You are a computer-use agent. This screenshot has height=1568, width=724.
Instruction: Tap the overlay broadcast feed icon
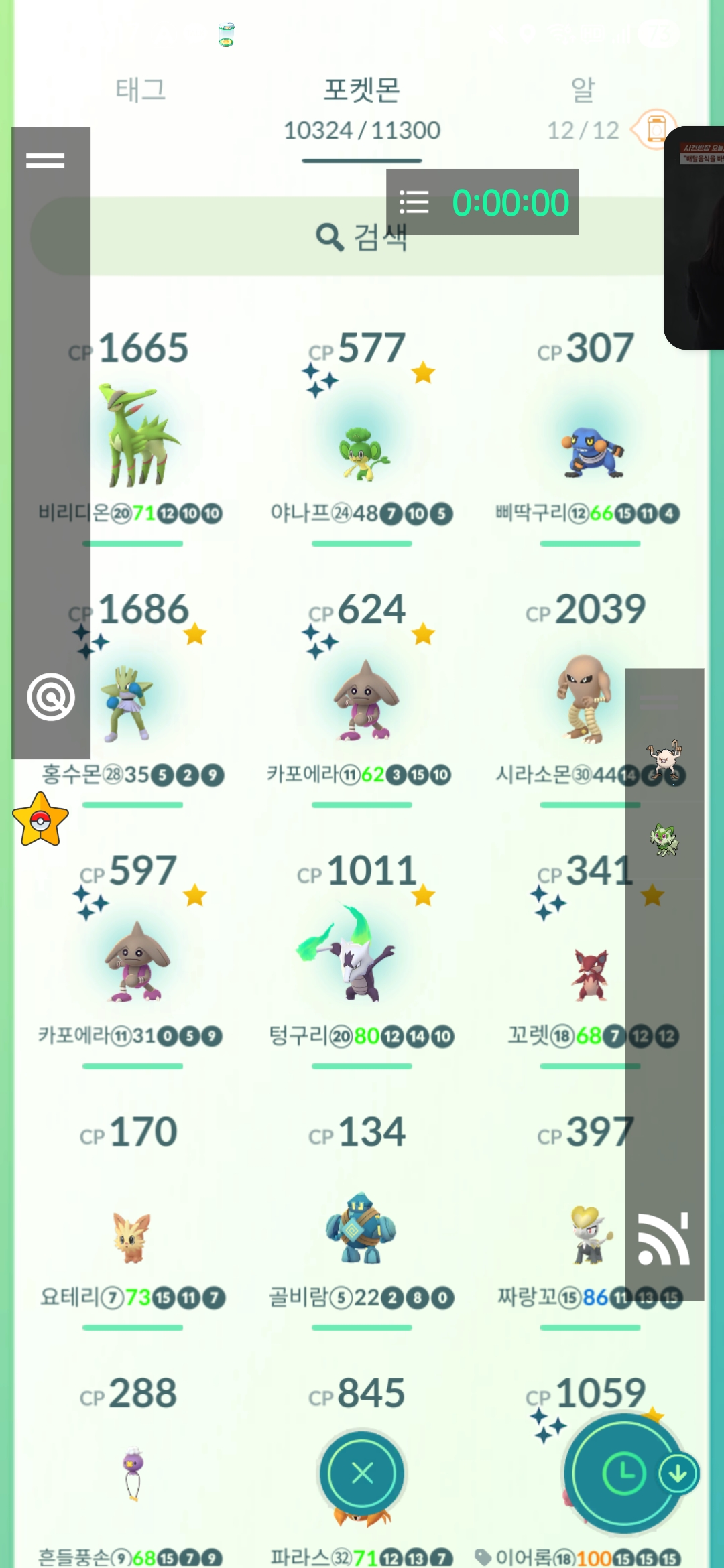click(663, 1240)
